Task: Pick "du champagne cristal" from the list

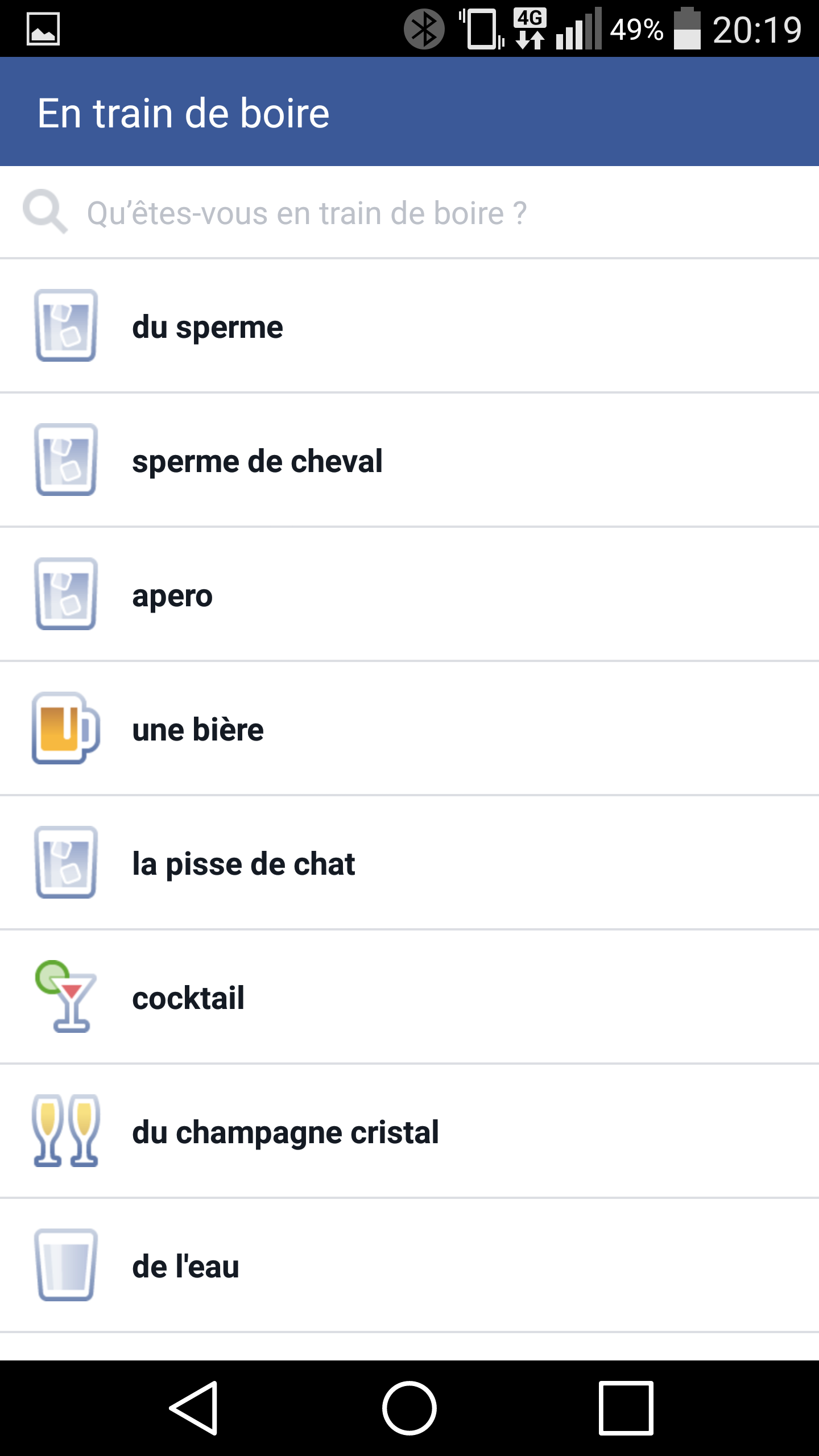Action: (x=409, y=1131)
